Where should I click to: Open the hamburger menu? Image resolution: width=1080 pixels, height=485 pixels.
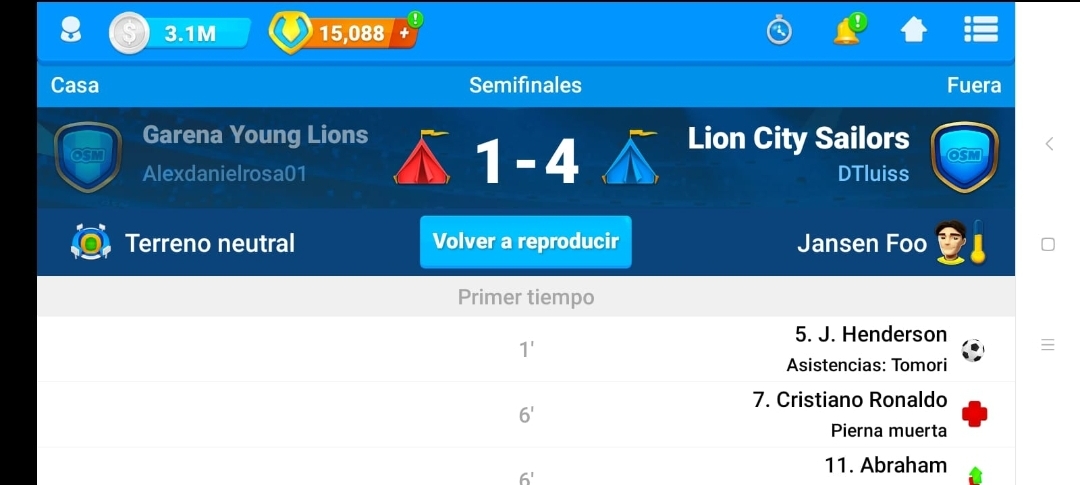981,30
